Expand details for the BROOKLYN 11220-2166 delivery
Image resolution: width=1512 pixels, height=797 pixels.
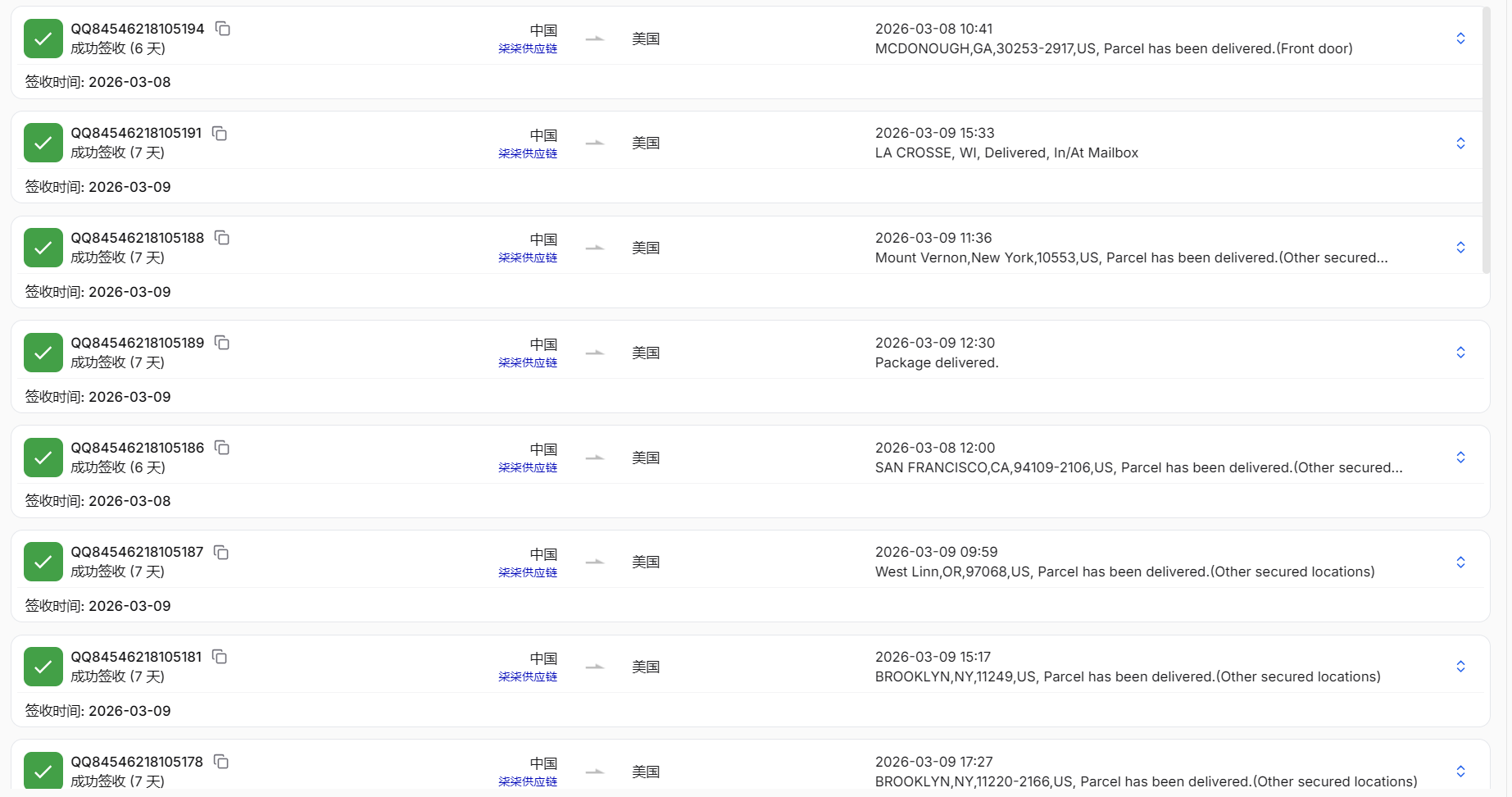click(1460, 772)
